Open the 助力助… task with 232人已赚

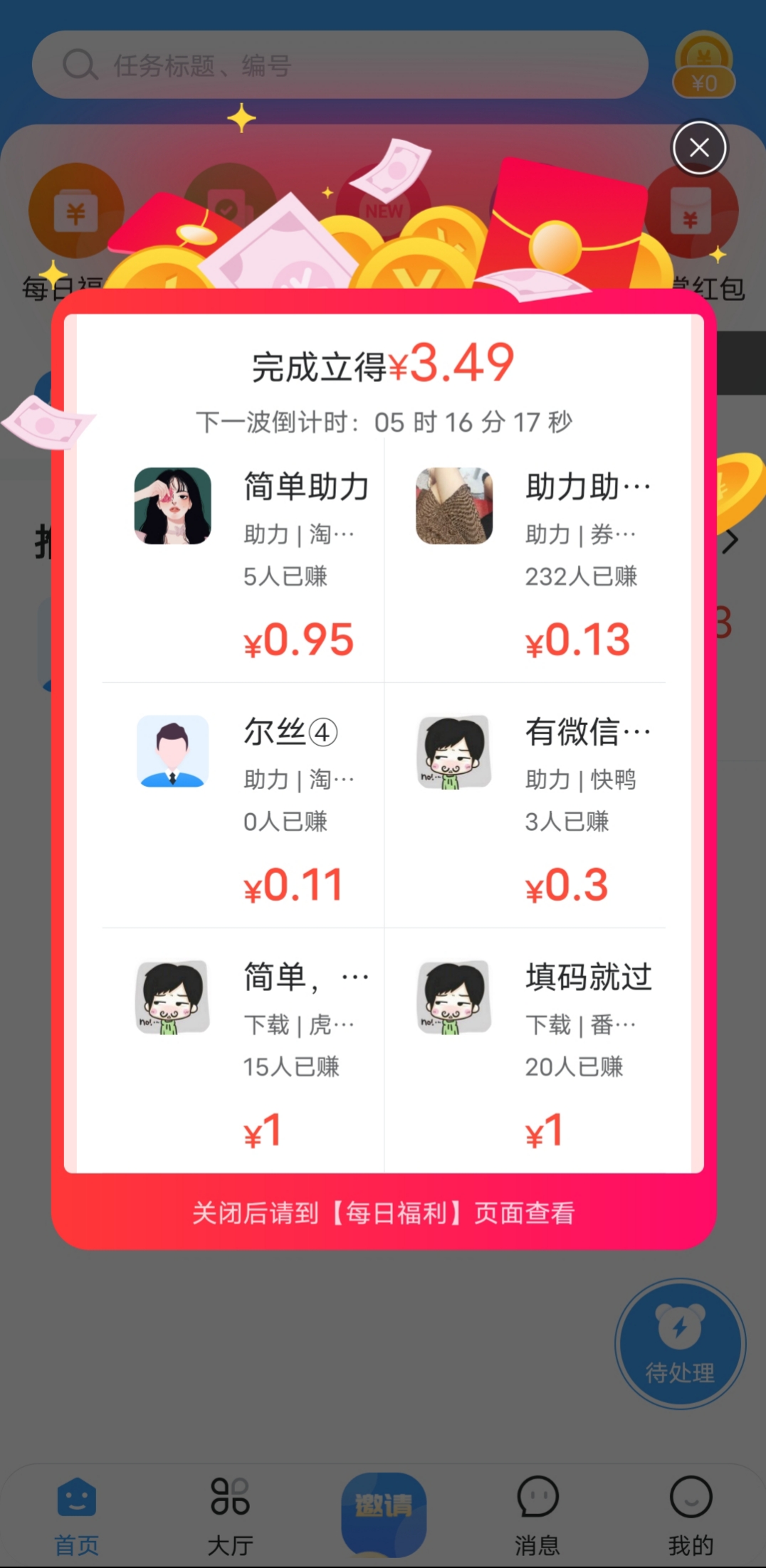pos(525,560)
